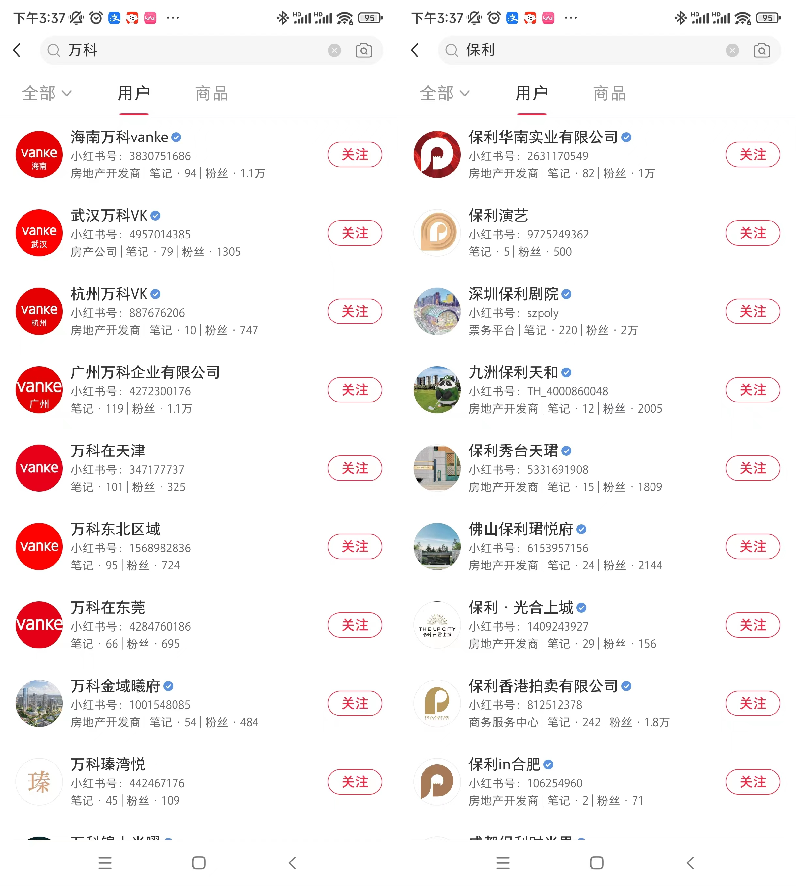The image size is (797, 886).
Task: Open the 万科金域曦府 account avatar
Action: pyautogui.click(x=38, y=703)
